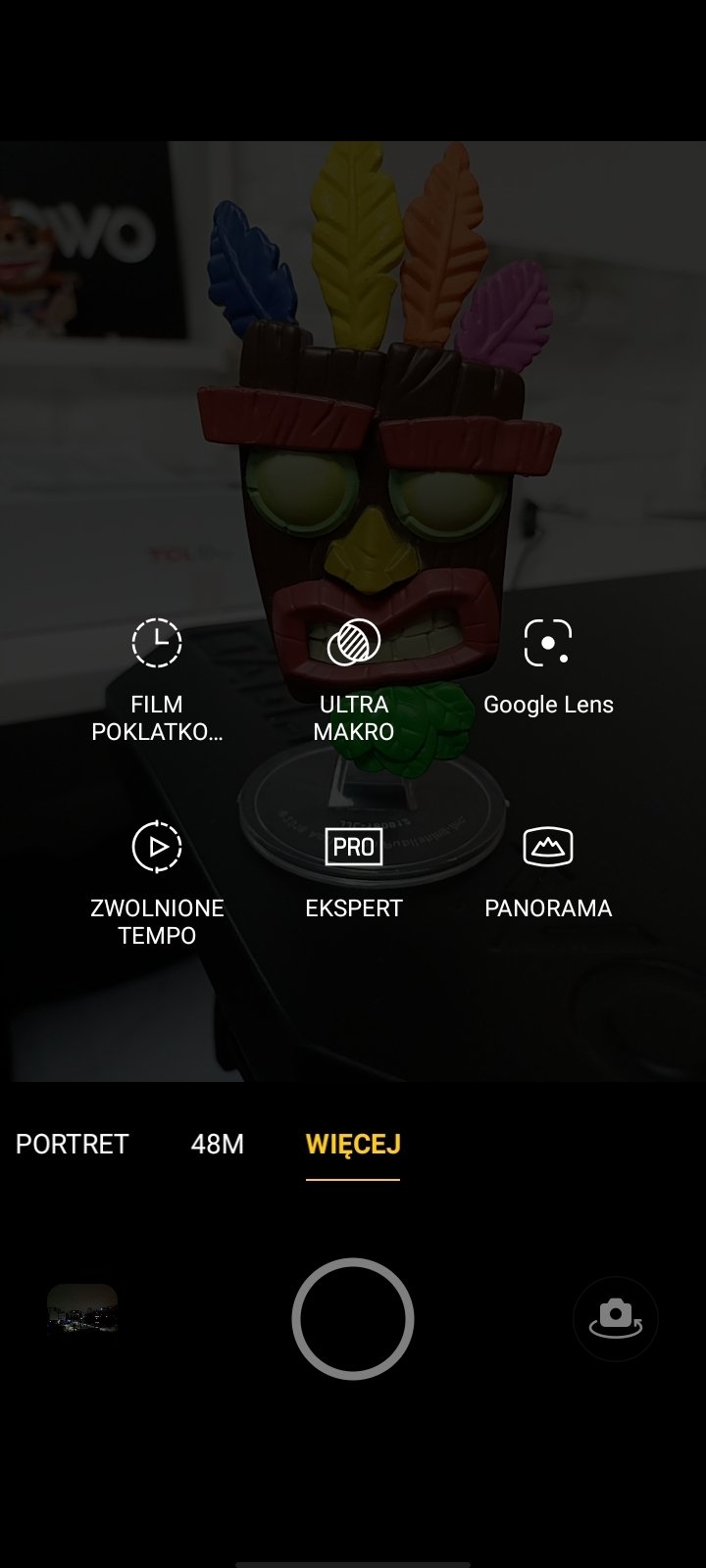Switch to the Portret tab
706x1568 pixels.
point(72,1144)
